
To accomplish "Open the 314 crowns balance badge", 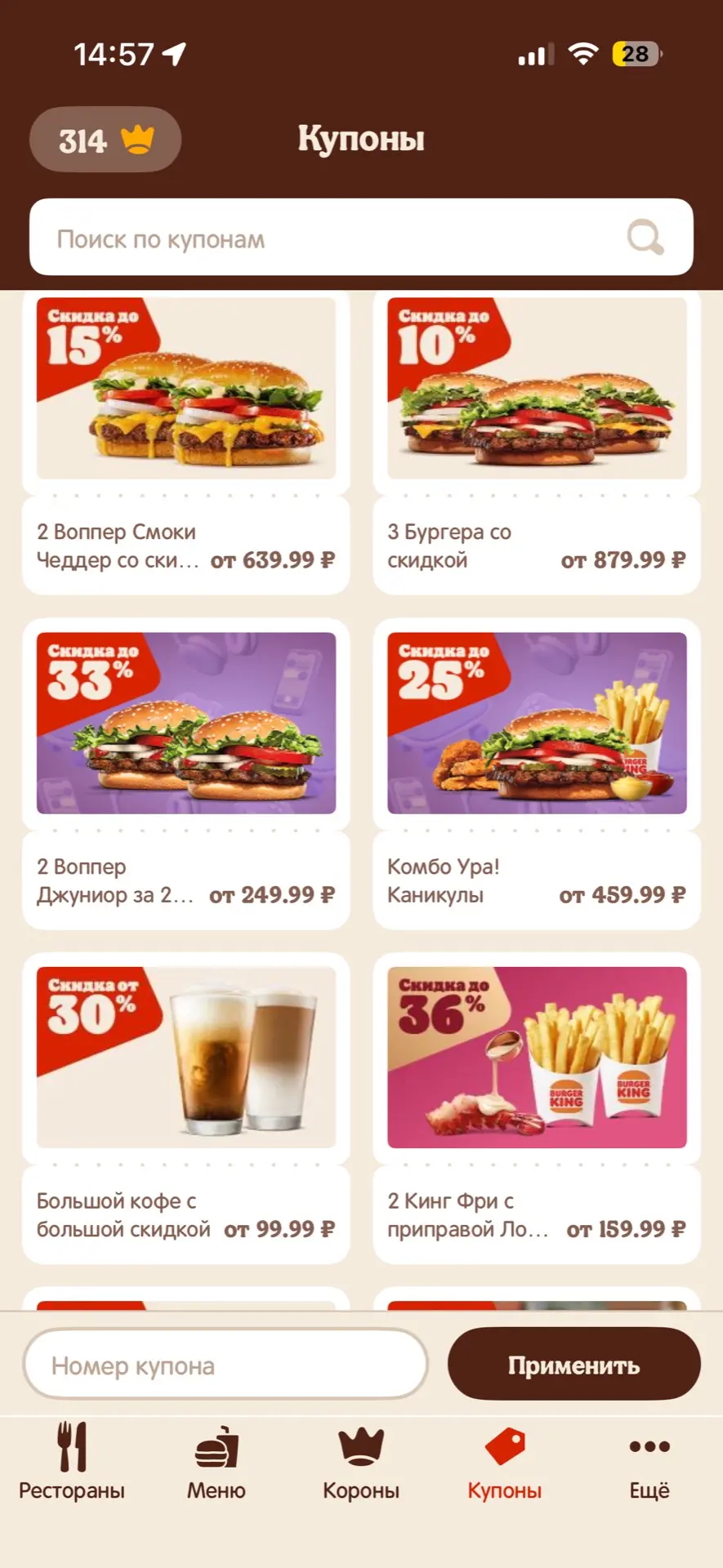I will point(105,140).
